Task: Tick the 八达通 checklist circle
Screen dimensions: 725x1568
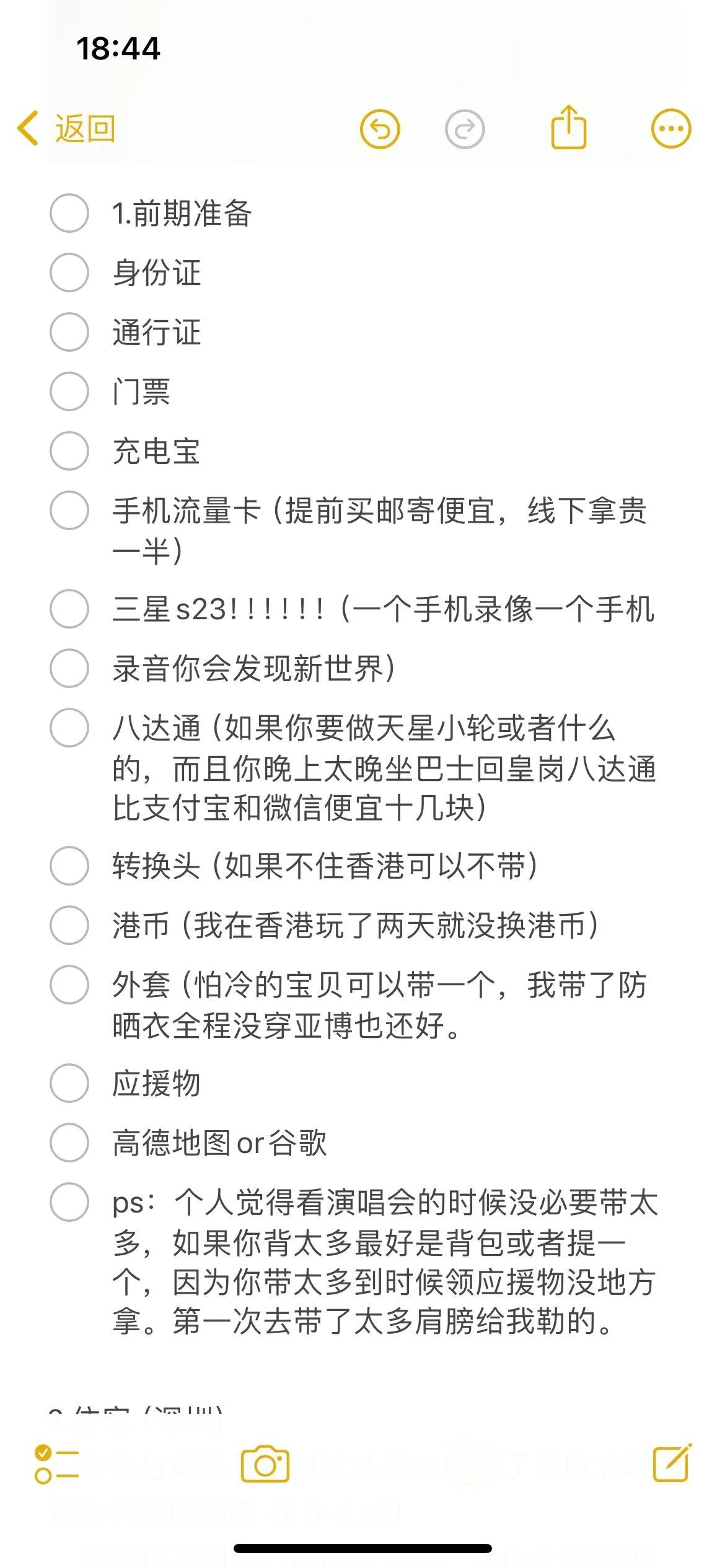Action: click(x=69, y=728)
